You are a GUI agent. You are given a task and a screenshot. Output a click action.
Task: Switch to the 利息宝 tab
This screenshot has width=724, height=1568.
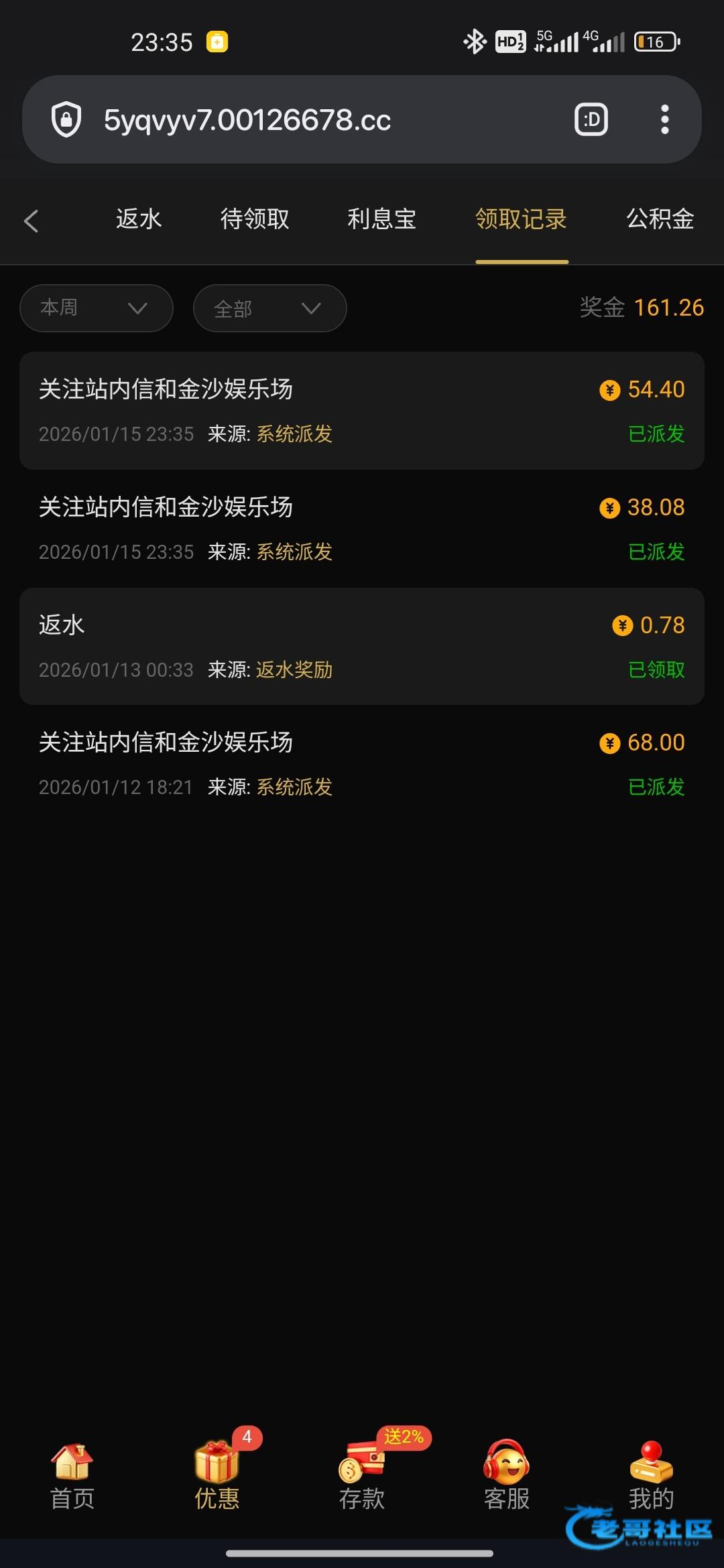(381, 219)
